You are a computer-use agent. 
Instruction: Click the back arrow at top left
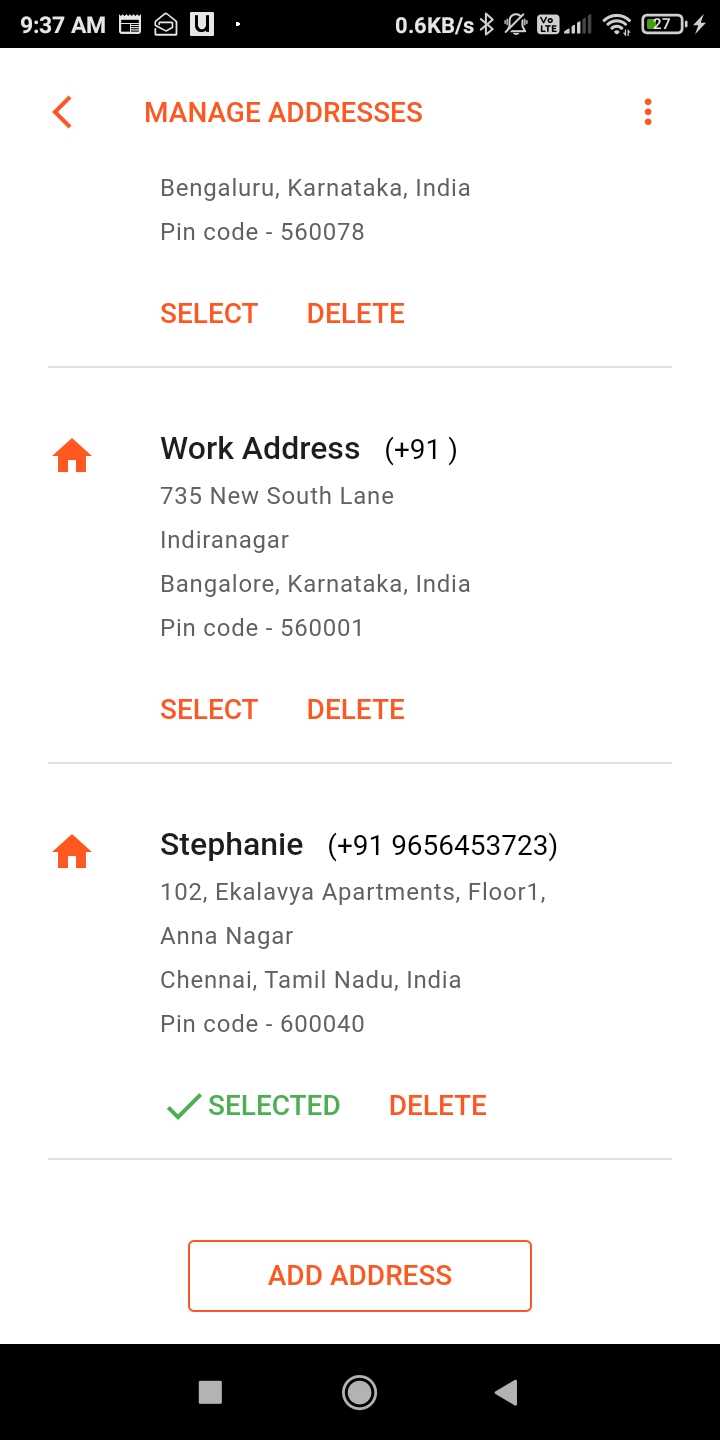[x=61, y=112]
